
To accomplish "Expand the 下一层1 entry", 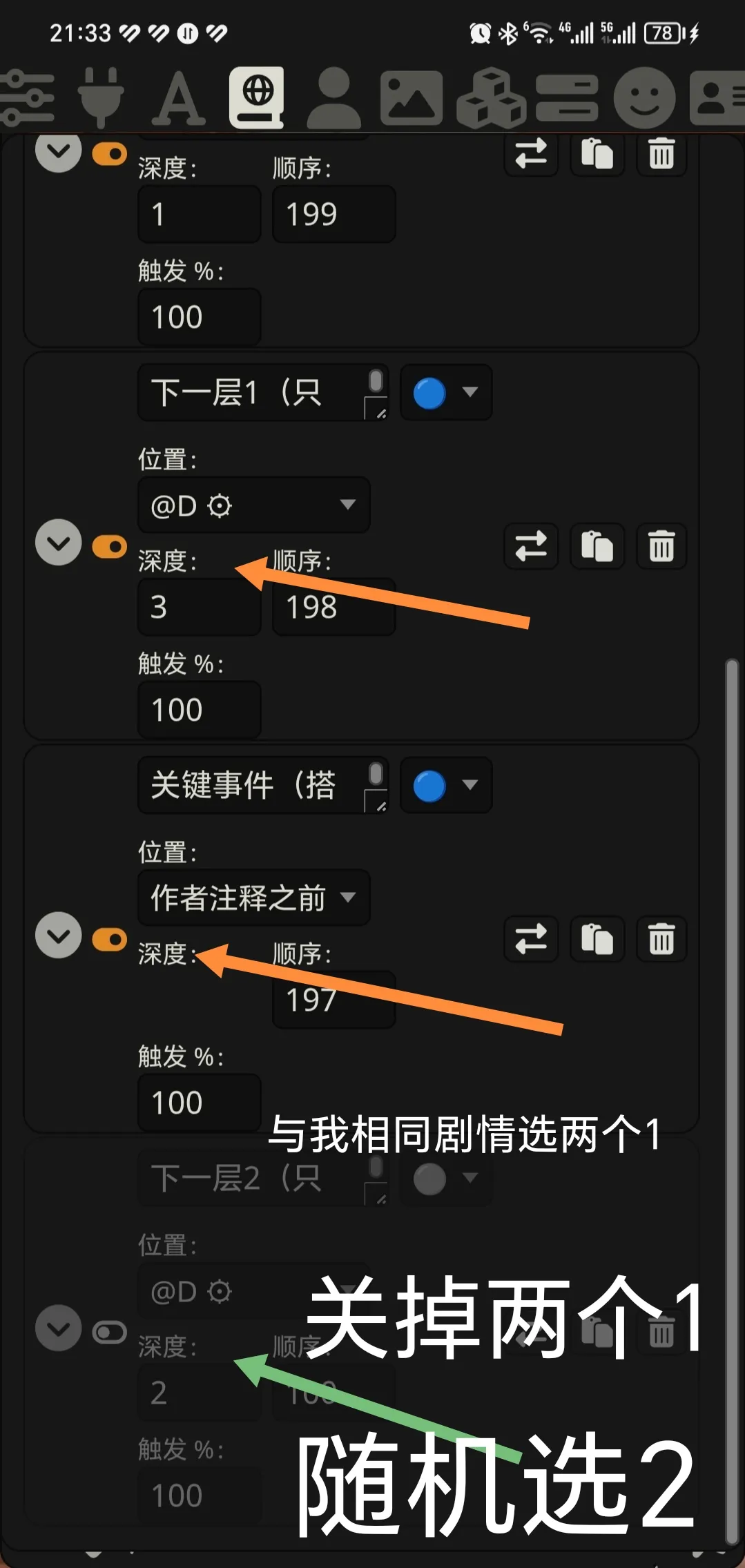I will 59,543.
